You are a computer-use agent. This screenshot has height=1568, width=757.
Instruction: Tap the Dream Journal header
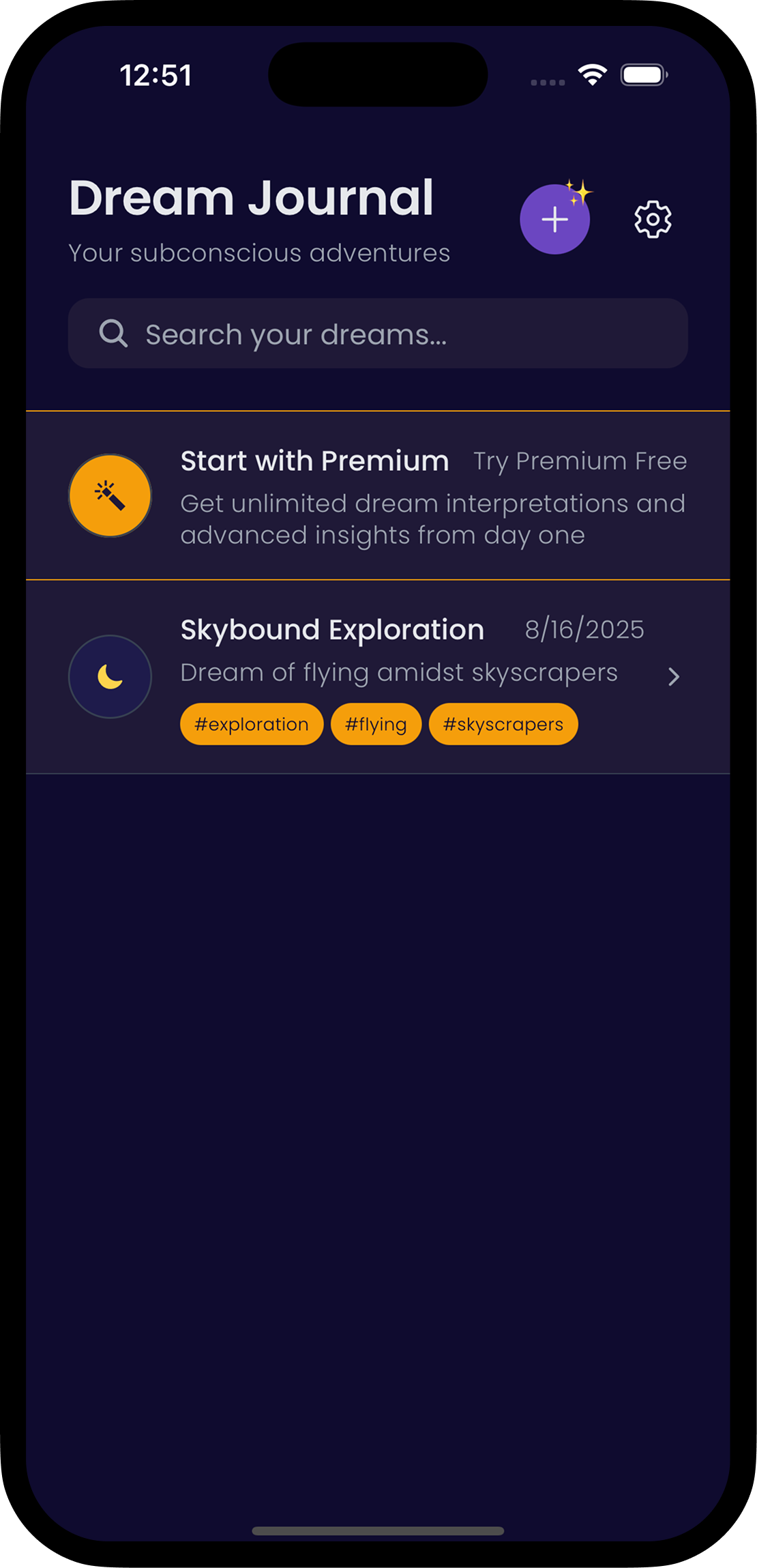(250, 197)
